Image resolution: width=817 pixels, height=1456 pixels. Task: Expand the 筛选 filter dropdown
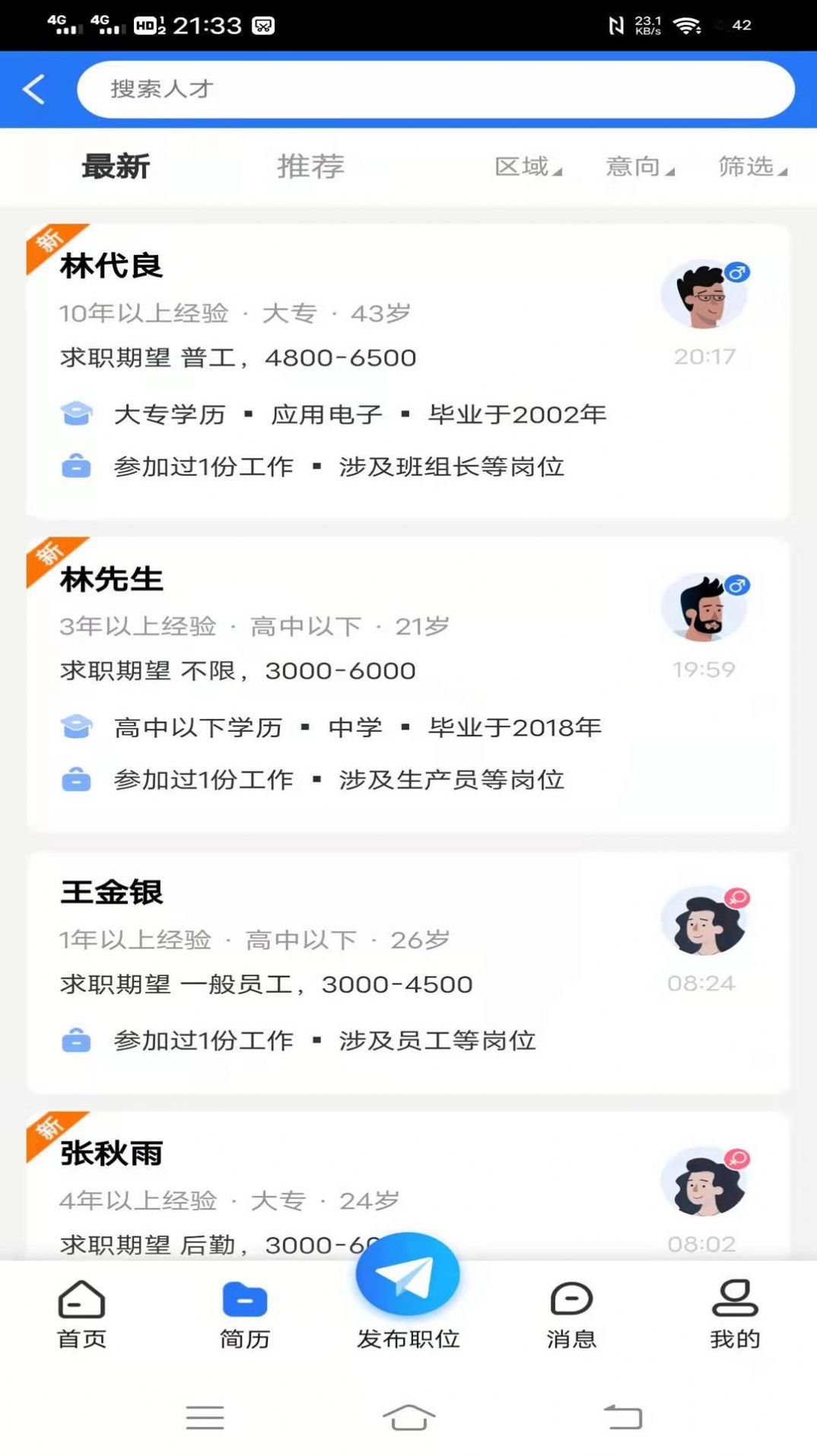pyautogui.click(x=753, y=167)
